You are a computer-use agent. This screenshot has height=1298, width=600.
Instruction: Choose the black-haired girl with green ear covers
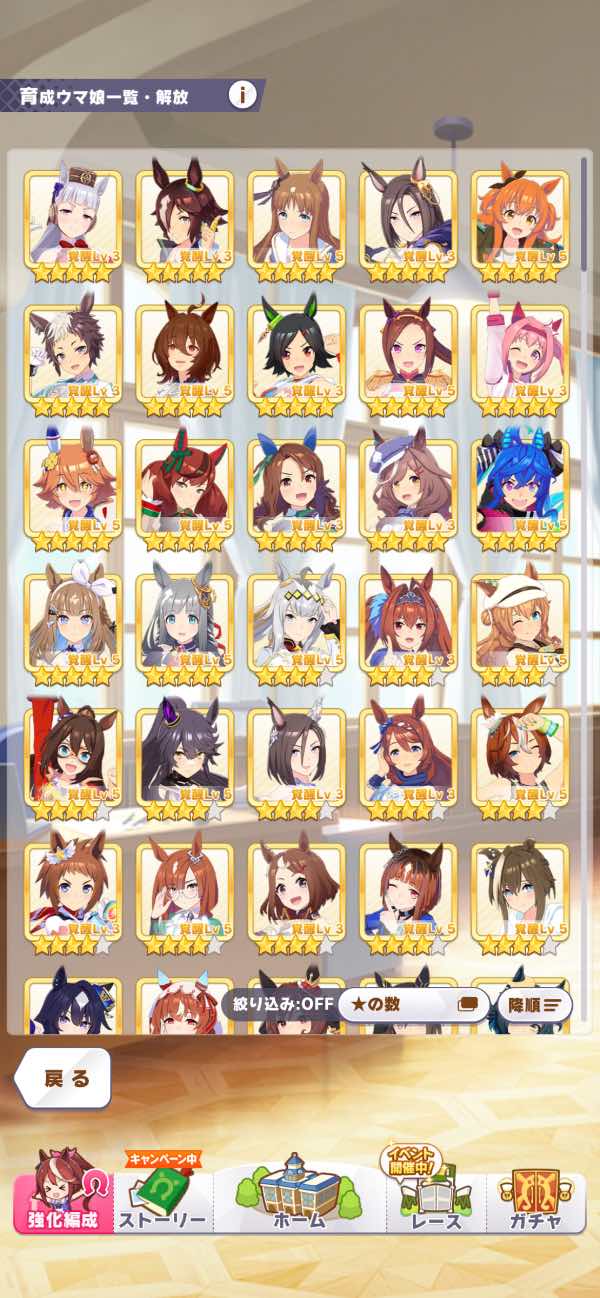click(296, 355)
